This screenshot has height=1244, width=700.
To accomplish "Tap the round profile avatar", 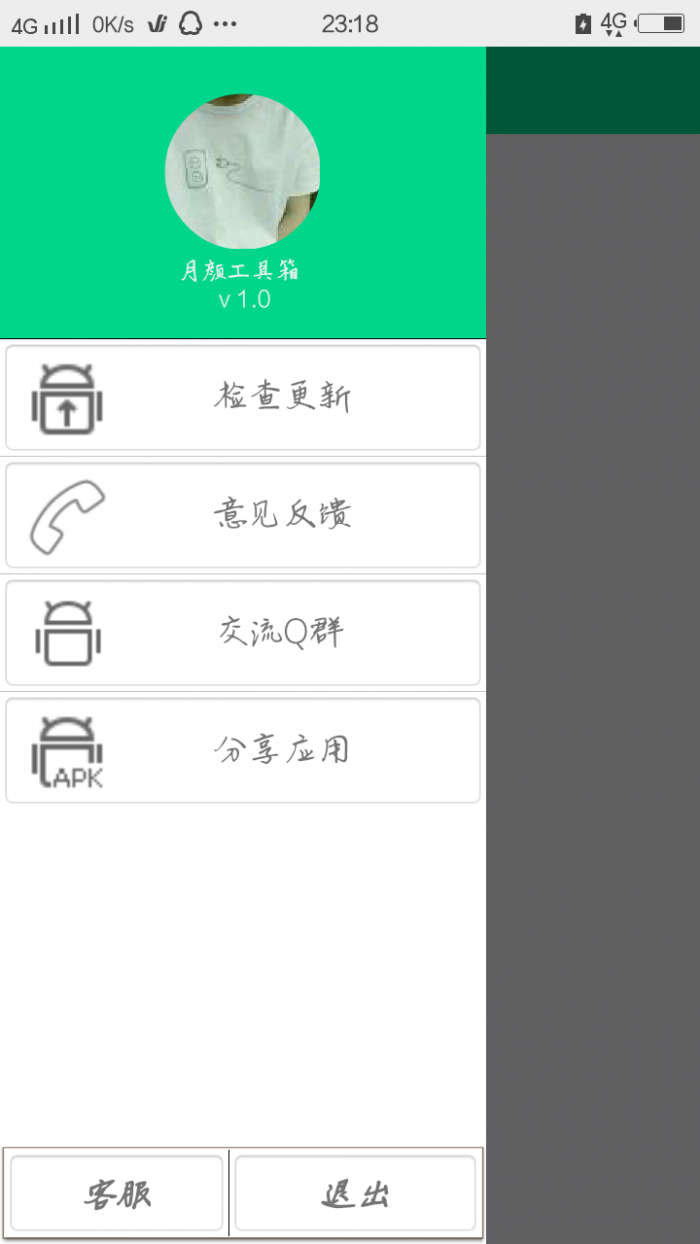I will [x=242, y=172].
